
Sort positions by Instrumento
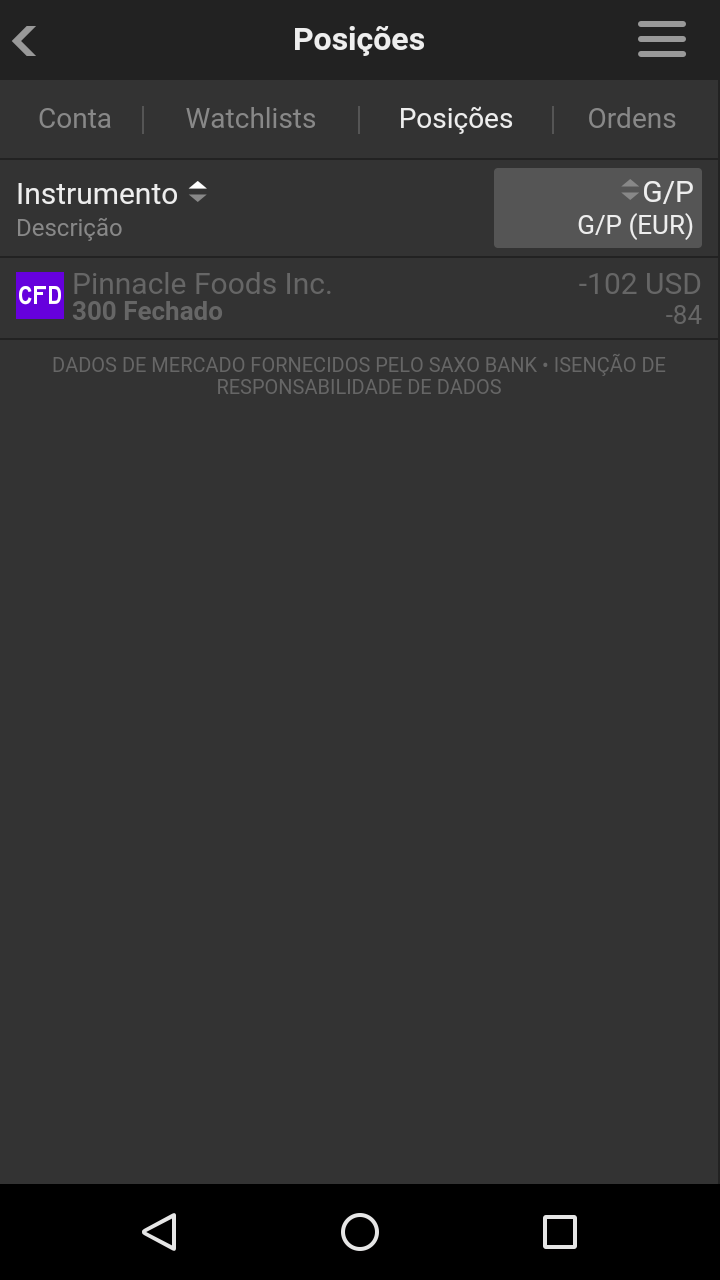[x=110, y=194]
